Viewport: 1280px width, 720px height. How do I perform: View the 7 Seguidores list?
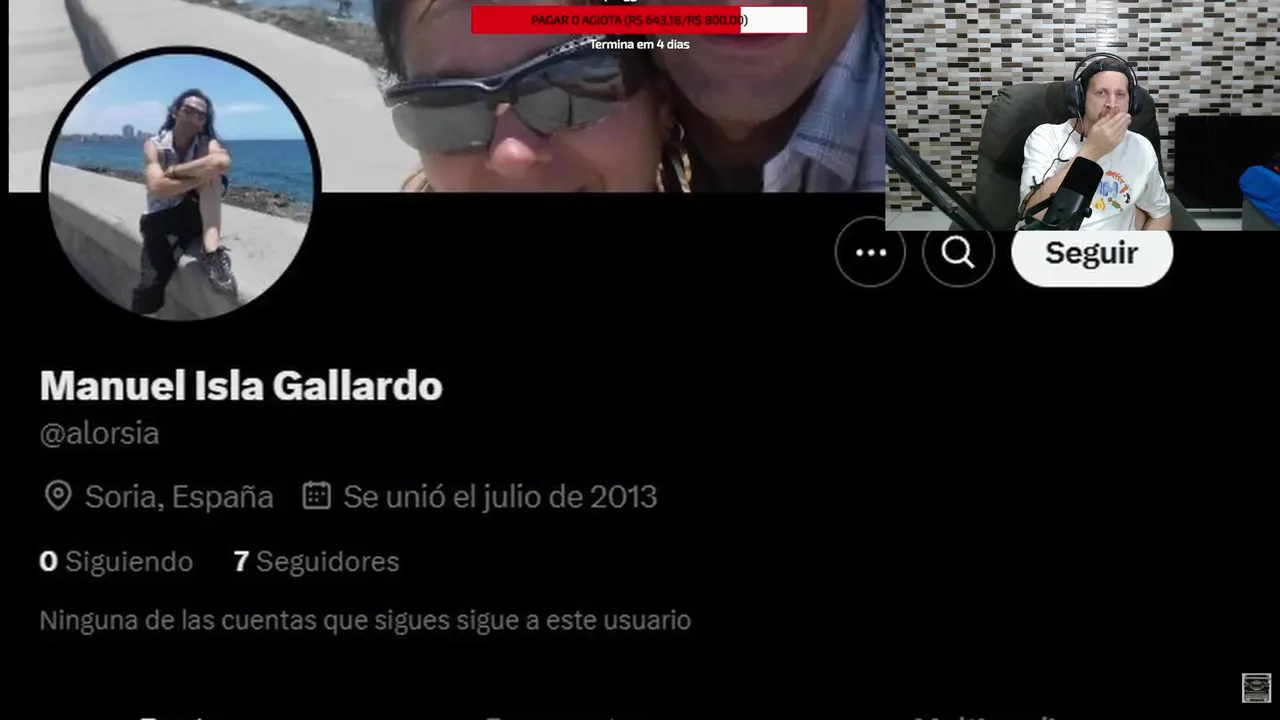(x=316, y=562)
